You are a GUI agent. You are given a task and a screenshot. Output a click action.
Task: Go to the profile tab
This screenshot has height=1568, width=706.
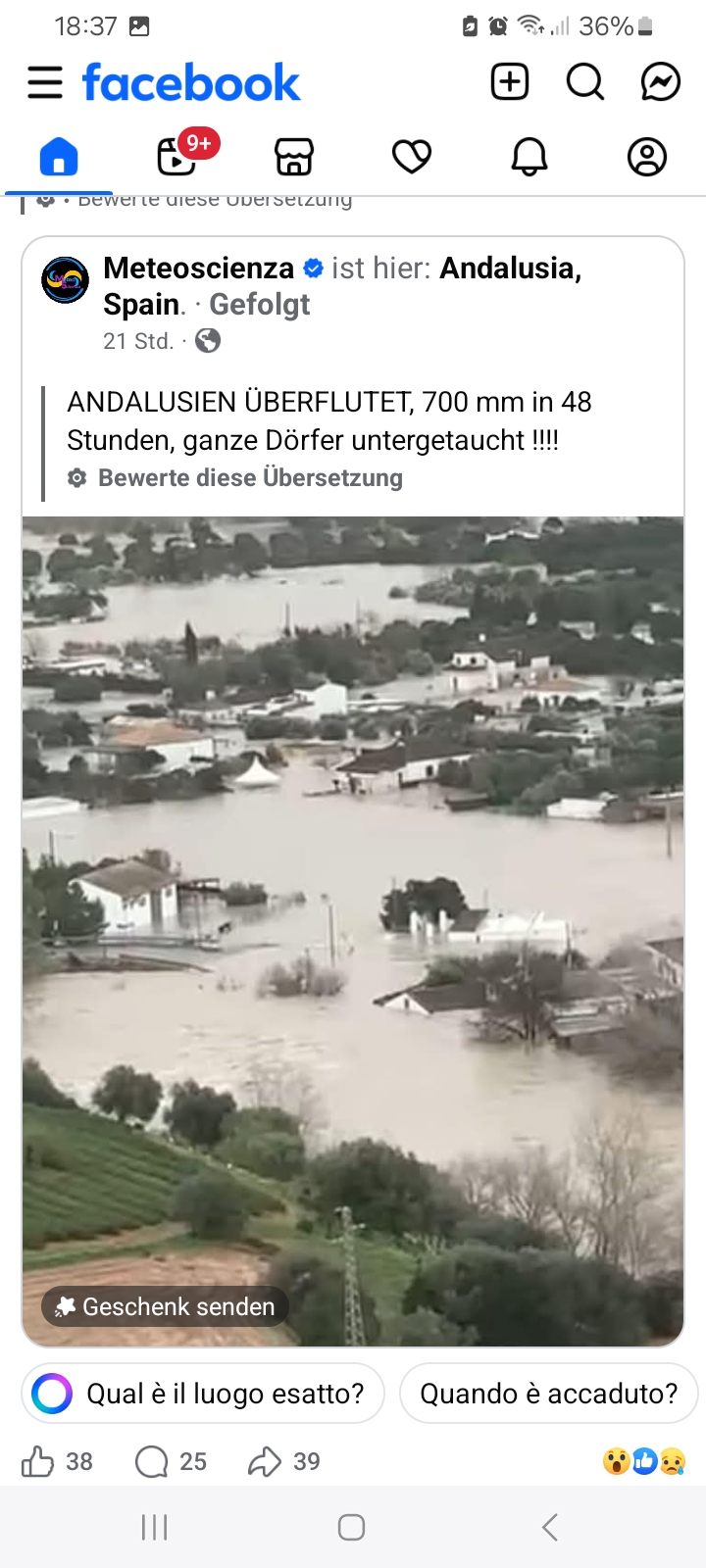647,157
